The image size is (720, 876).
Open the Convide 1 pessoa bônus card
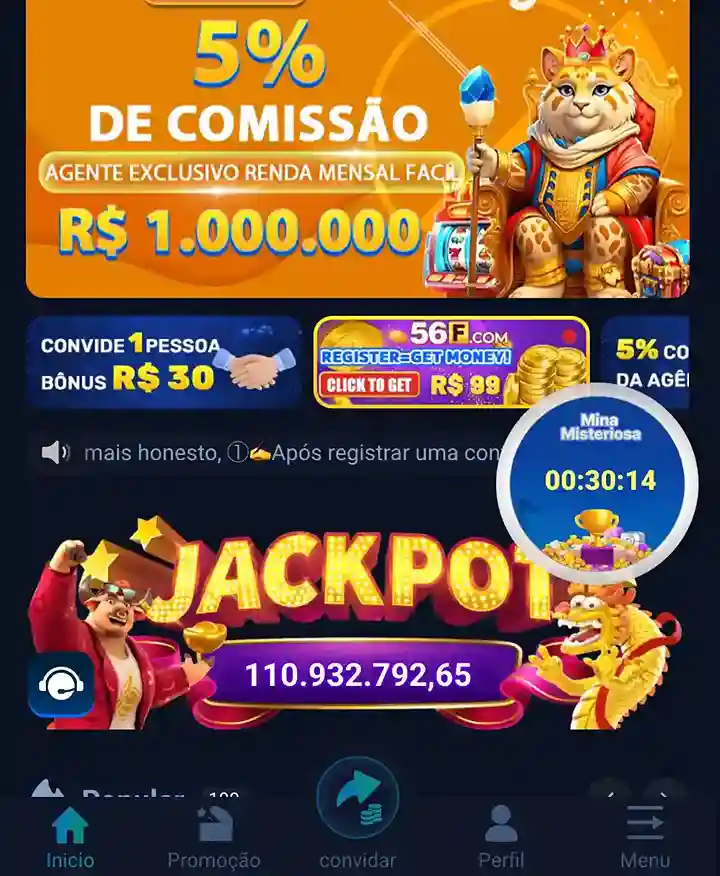pyautogui.click(x=164, y=363)
